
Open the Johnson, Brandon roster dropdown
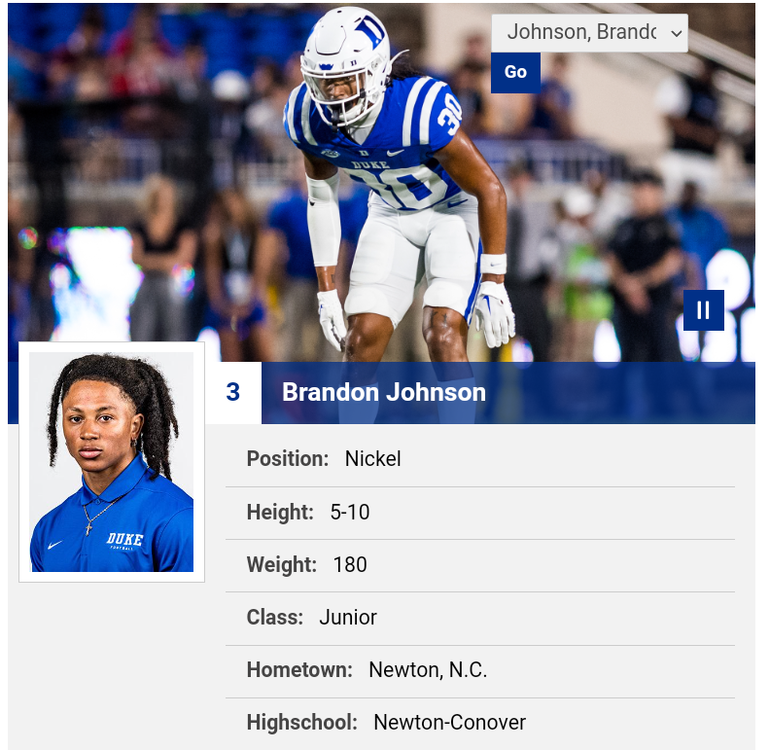[x=590, y=33]
